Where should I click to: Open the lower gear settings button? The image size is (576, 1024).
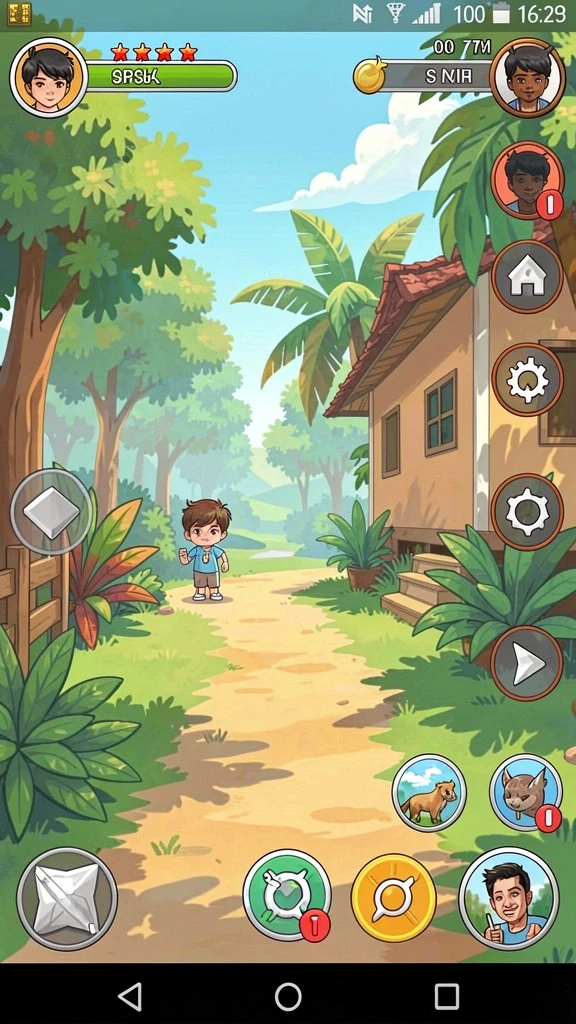point(527,511)
